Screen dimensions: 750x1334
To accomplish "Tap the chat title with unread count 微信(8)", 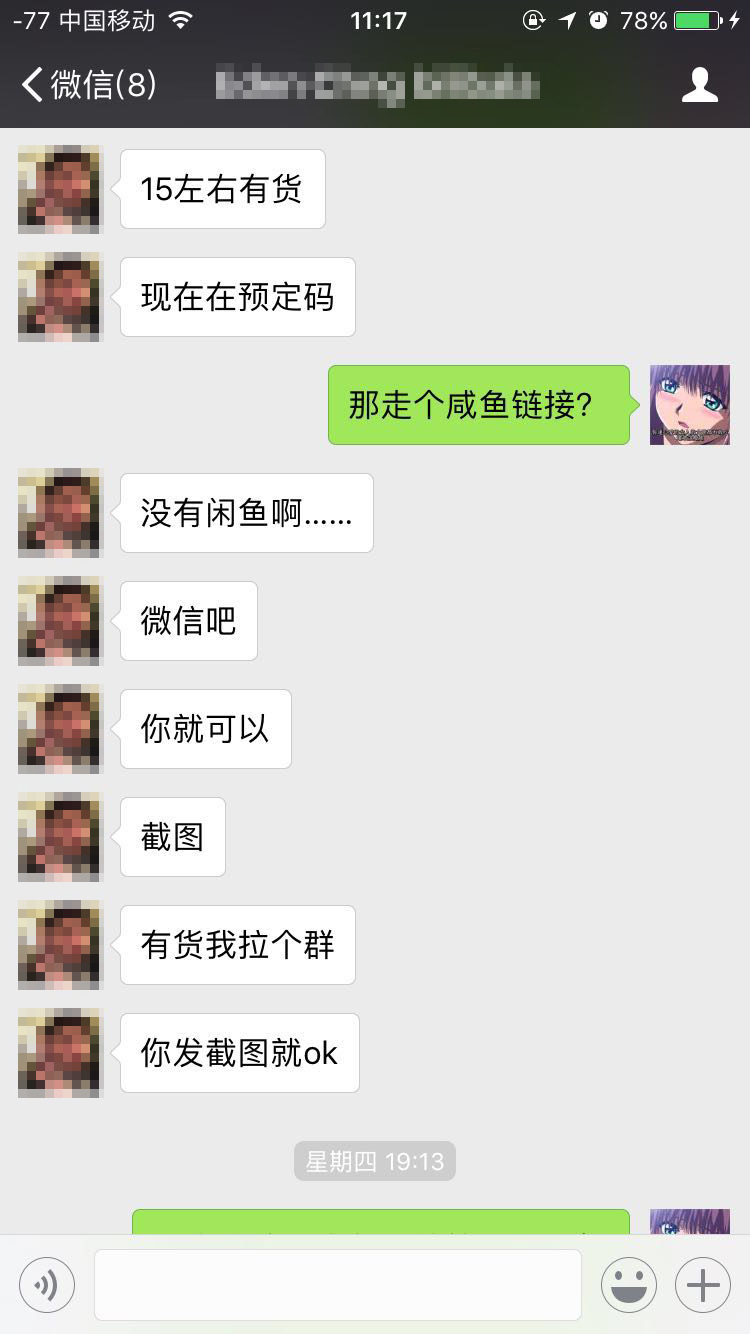I will (103, 86).
